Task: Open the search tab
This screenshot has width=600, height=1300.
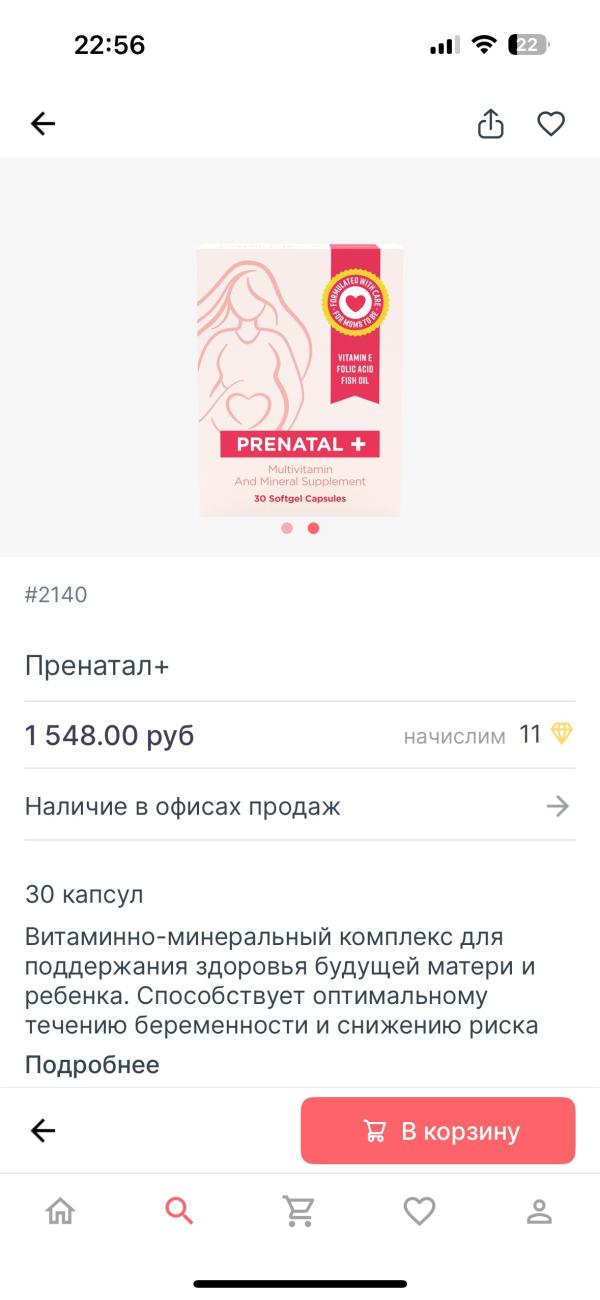Action: pos(179,1212)
